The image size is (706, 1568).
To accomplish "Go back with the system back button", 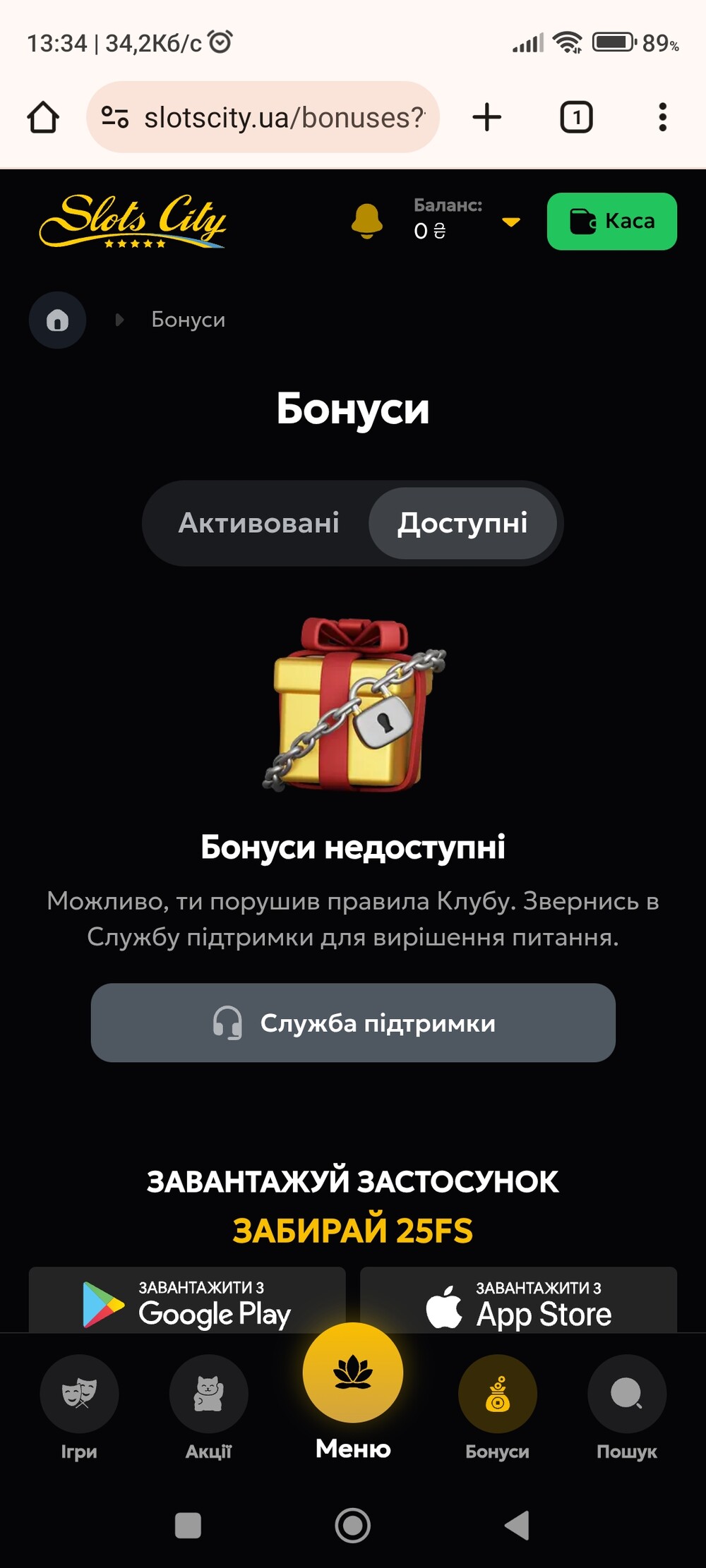I will point(517,1525).
